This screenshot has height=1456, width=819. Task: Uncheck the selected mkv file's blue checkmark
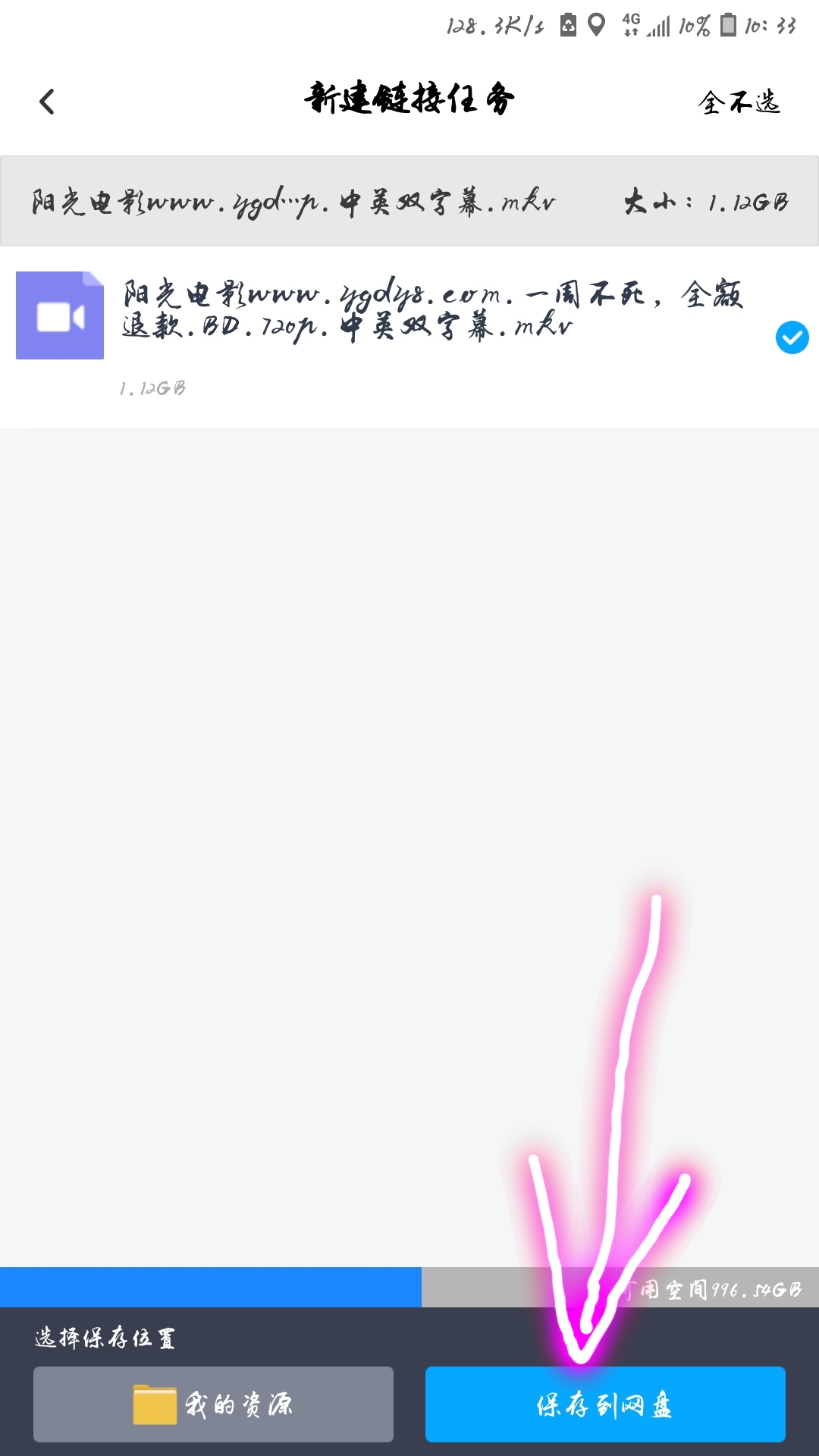[x=792, y=338]
